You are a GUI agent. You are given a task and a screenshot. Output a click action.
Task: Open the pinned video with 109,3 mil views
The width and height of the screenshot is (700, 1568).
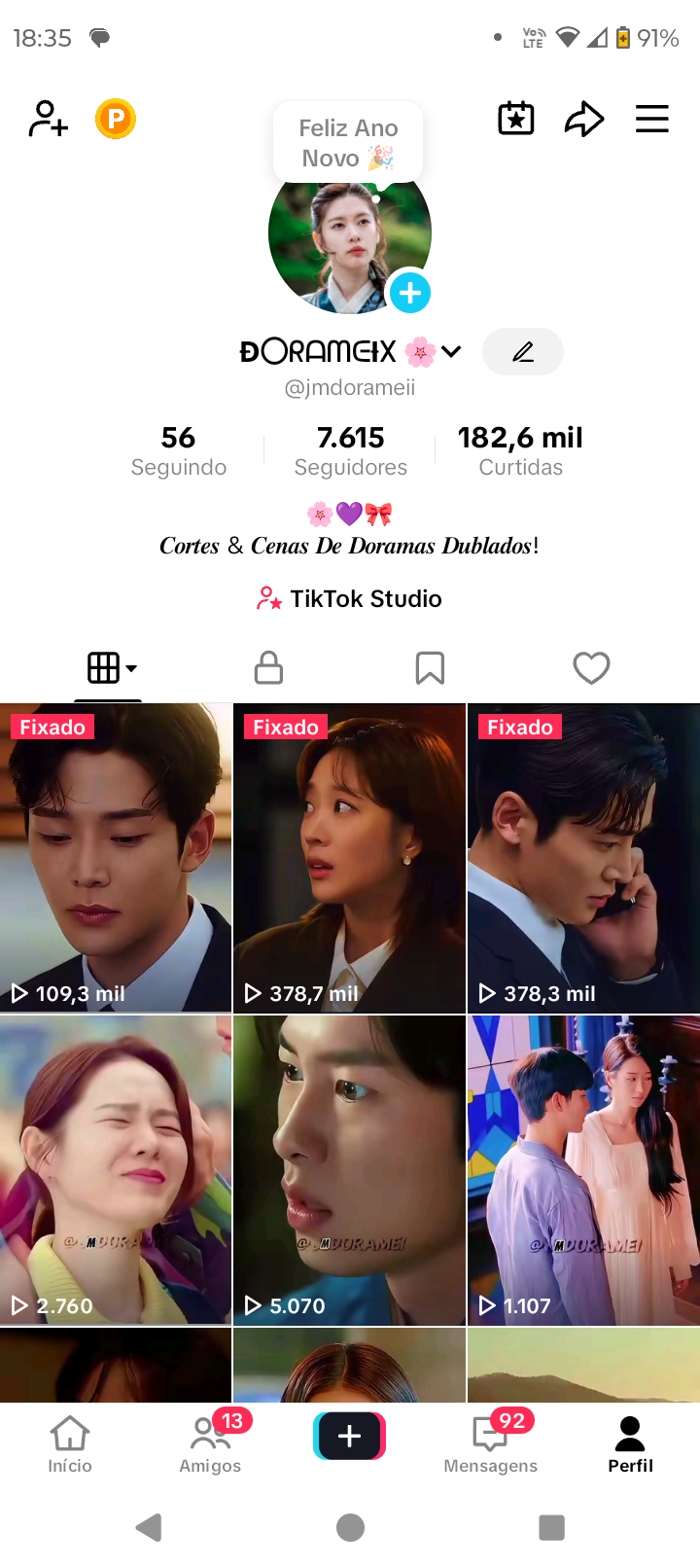point(116,858)
